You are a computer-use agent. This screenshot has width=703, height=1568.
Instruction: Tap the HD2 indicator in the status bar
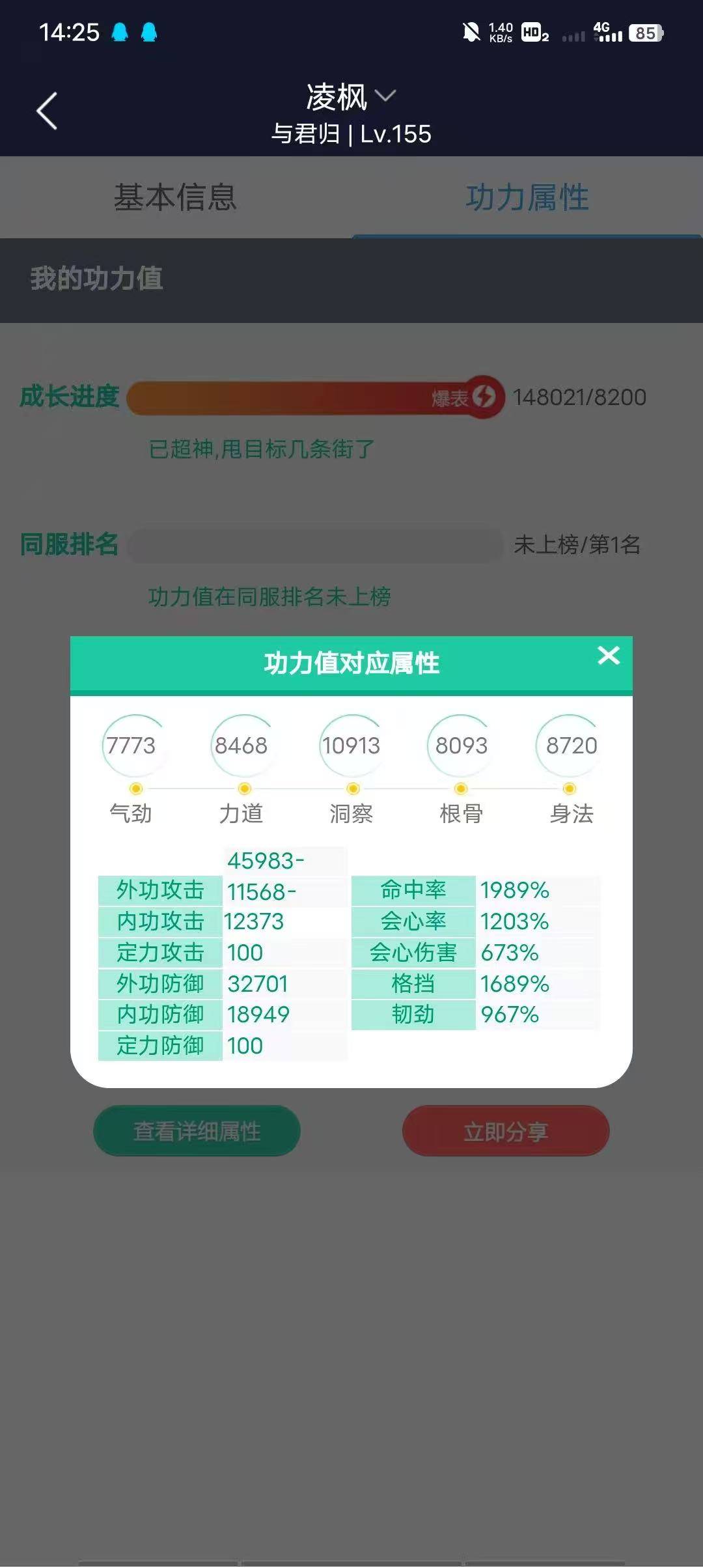coord(532,32)
